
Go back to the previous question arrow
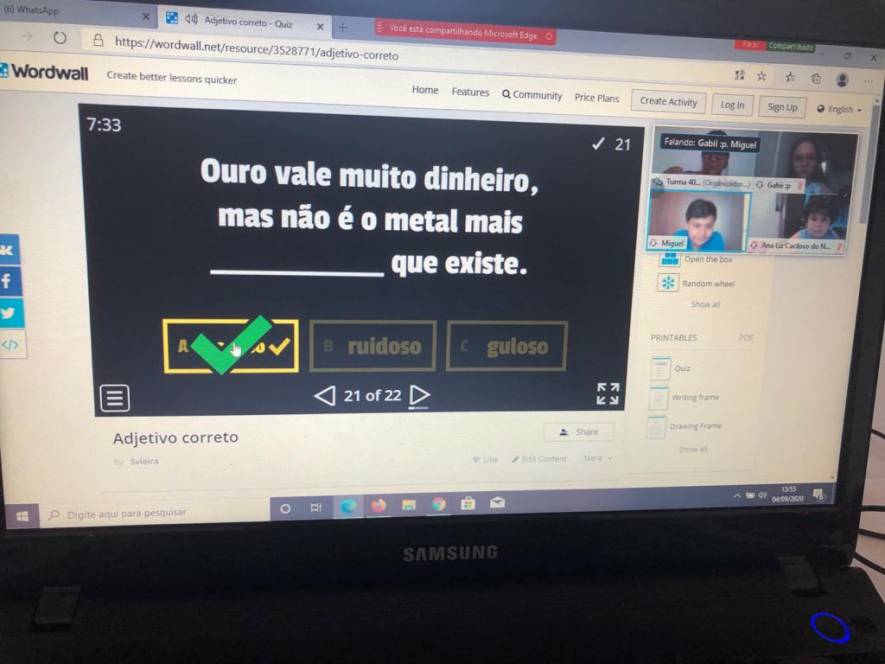point(324,396)
